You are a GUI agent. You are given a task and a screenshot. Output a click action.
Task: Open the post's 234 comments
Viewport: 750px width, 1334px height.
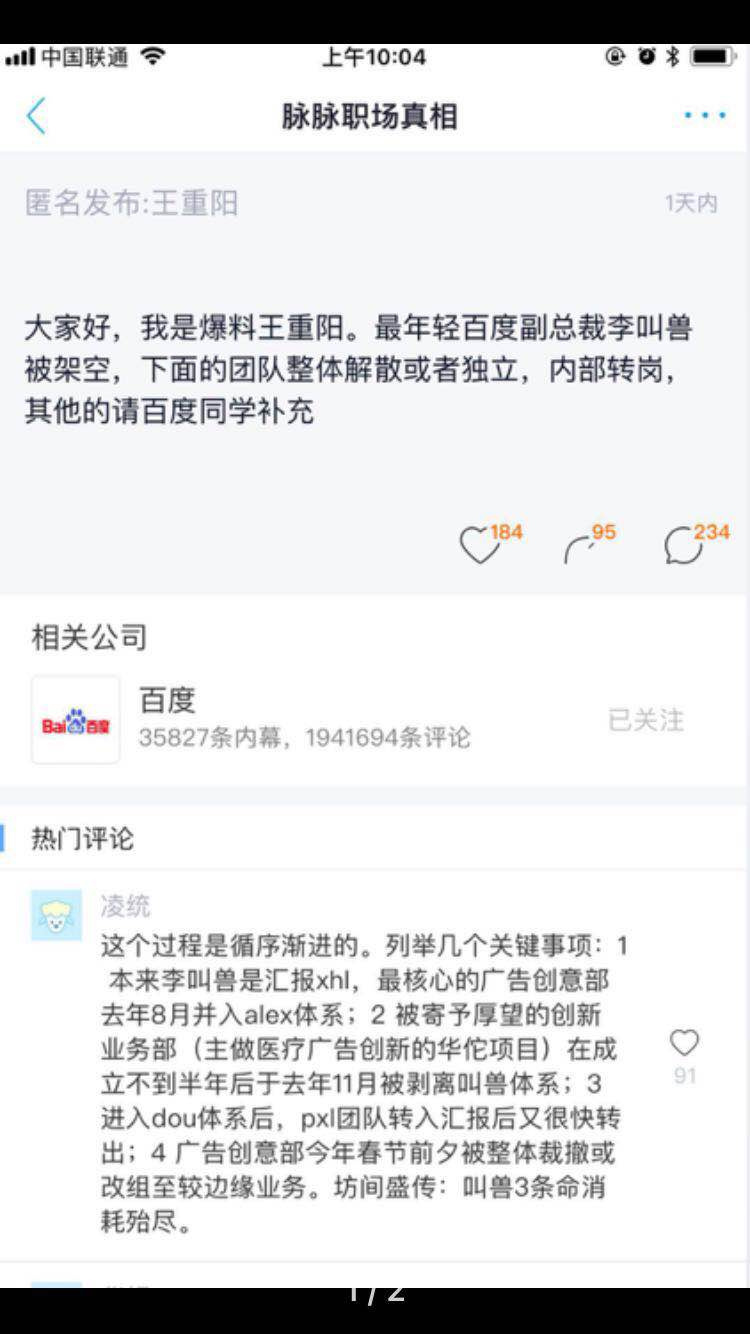click(x=685, y=546)
